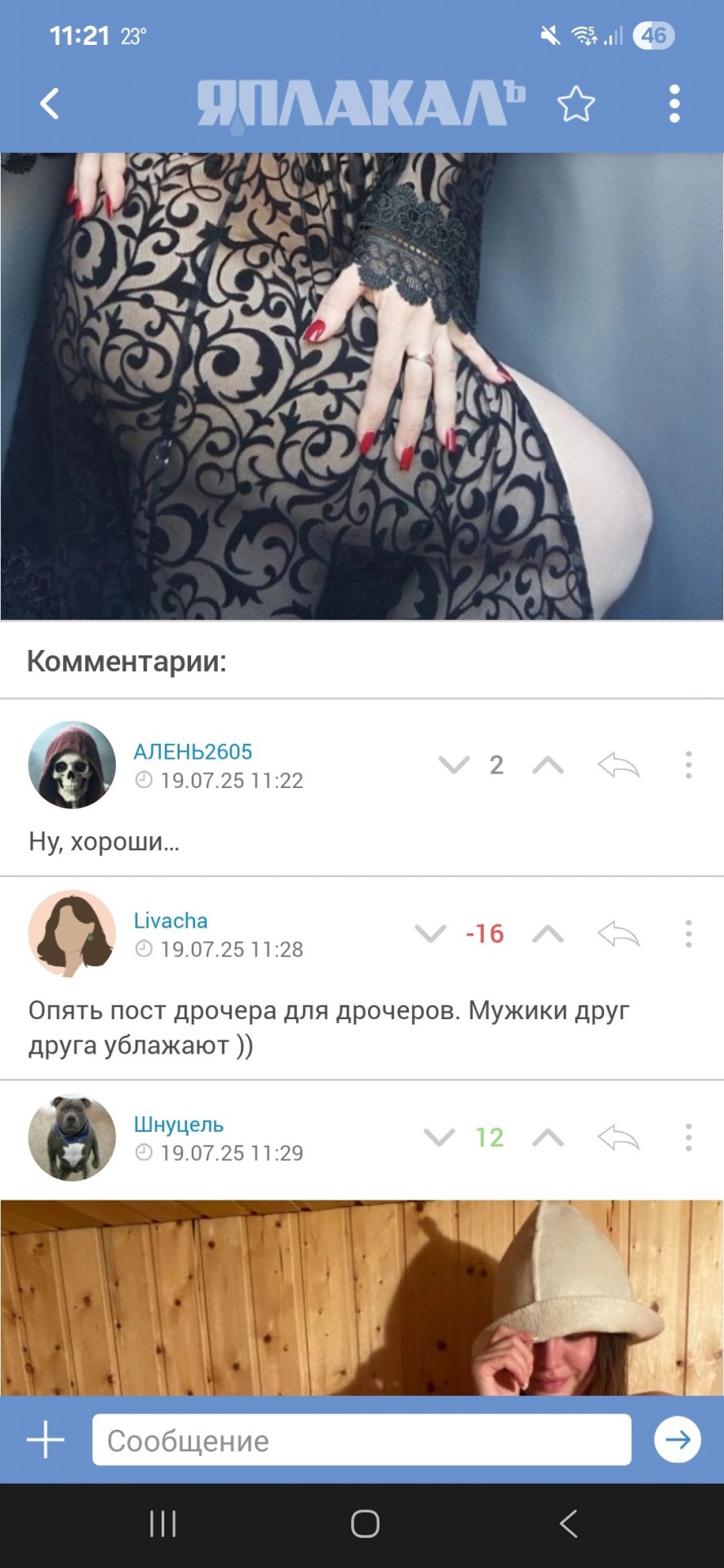Viewport: 724px width, 1568px height.
Task: Focus the Сообщение message field
Action: coord(362,1440)
